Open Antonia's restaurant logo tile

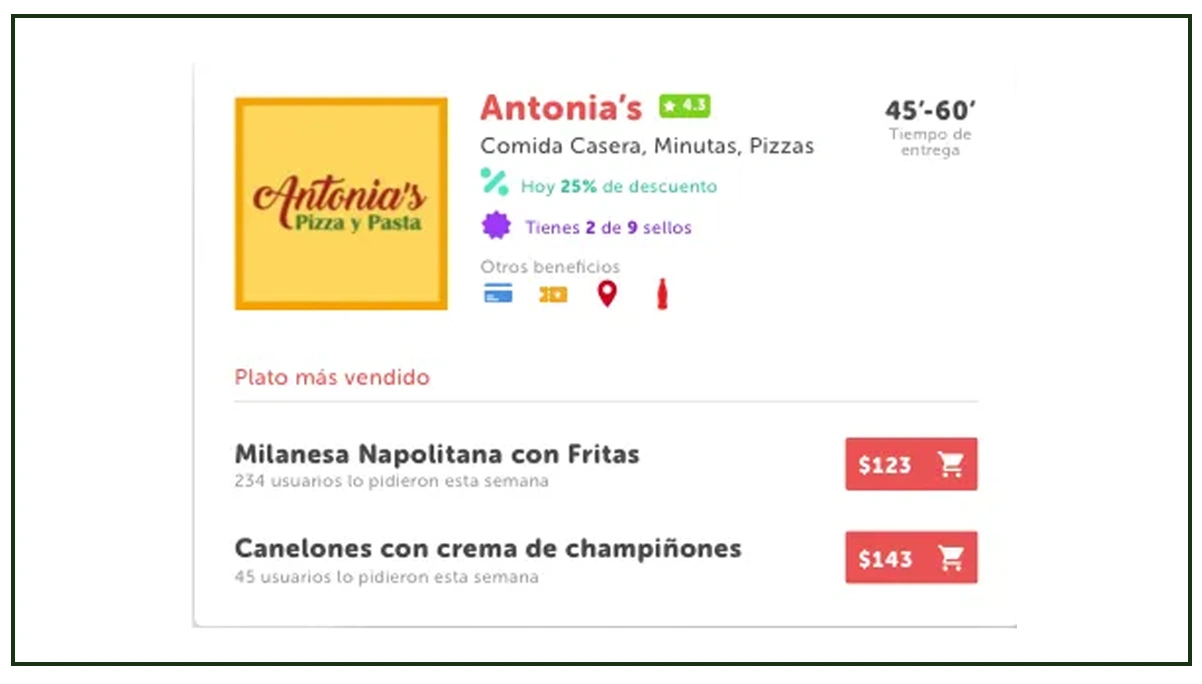[341, 204]
